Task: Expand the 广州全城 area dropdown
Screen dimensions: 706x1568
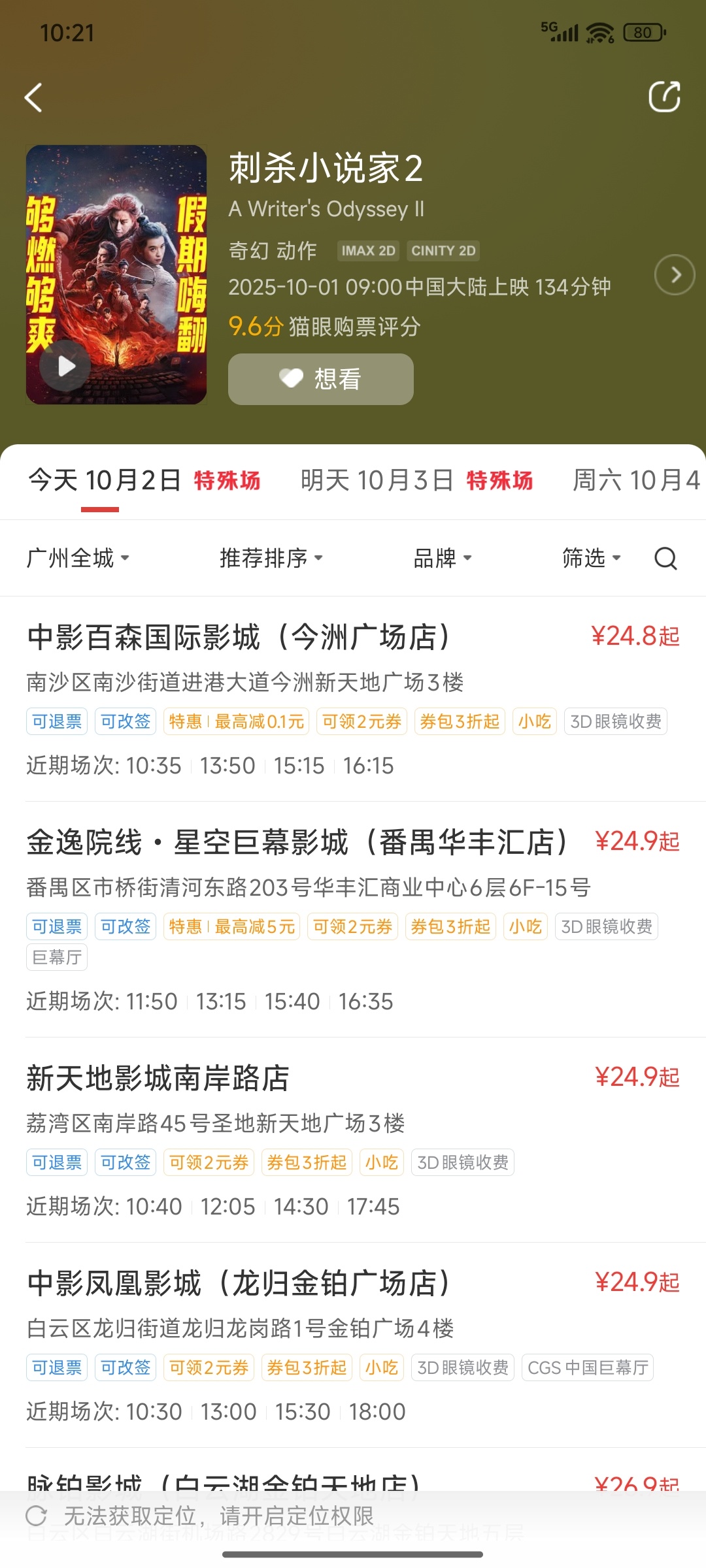Action: 77,558
